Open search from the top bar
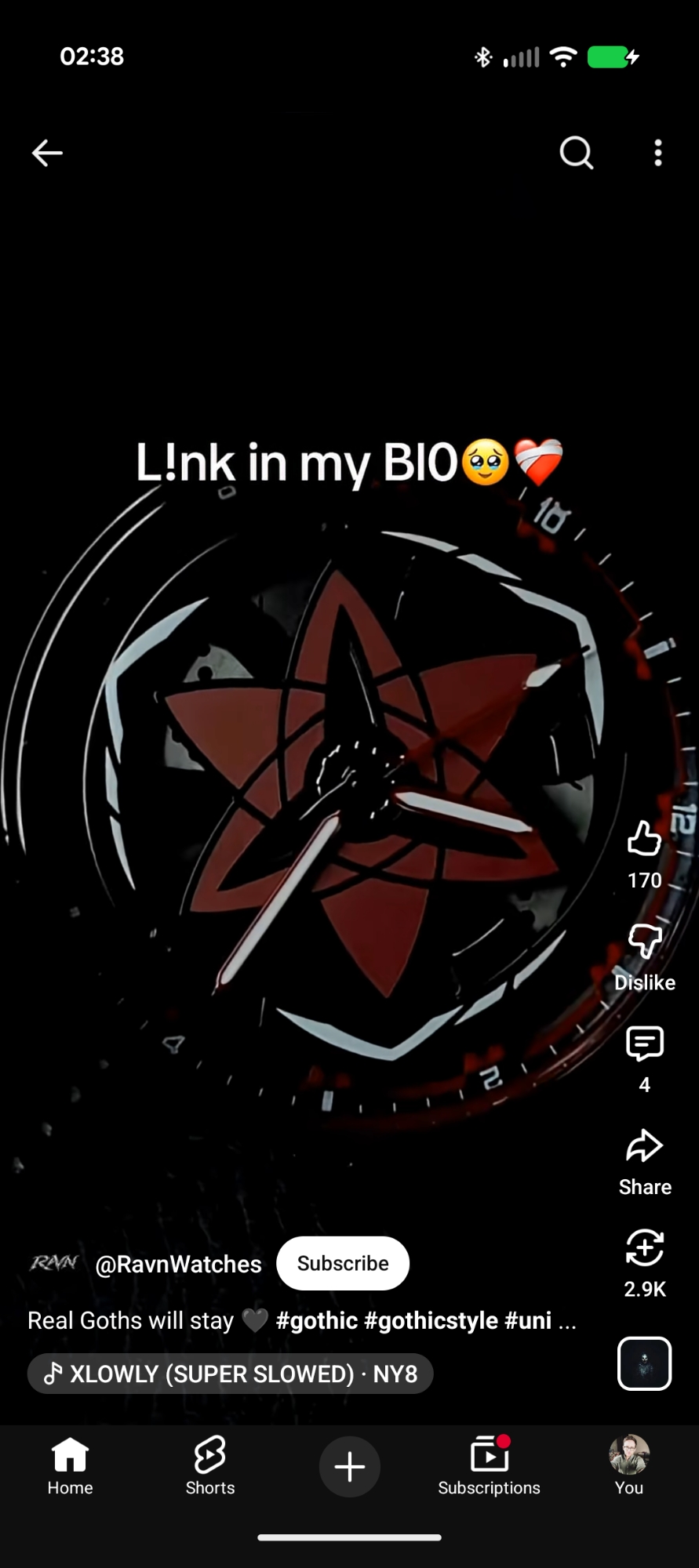This screenshot has height=1568, width=699. pos(576,153)
